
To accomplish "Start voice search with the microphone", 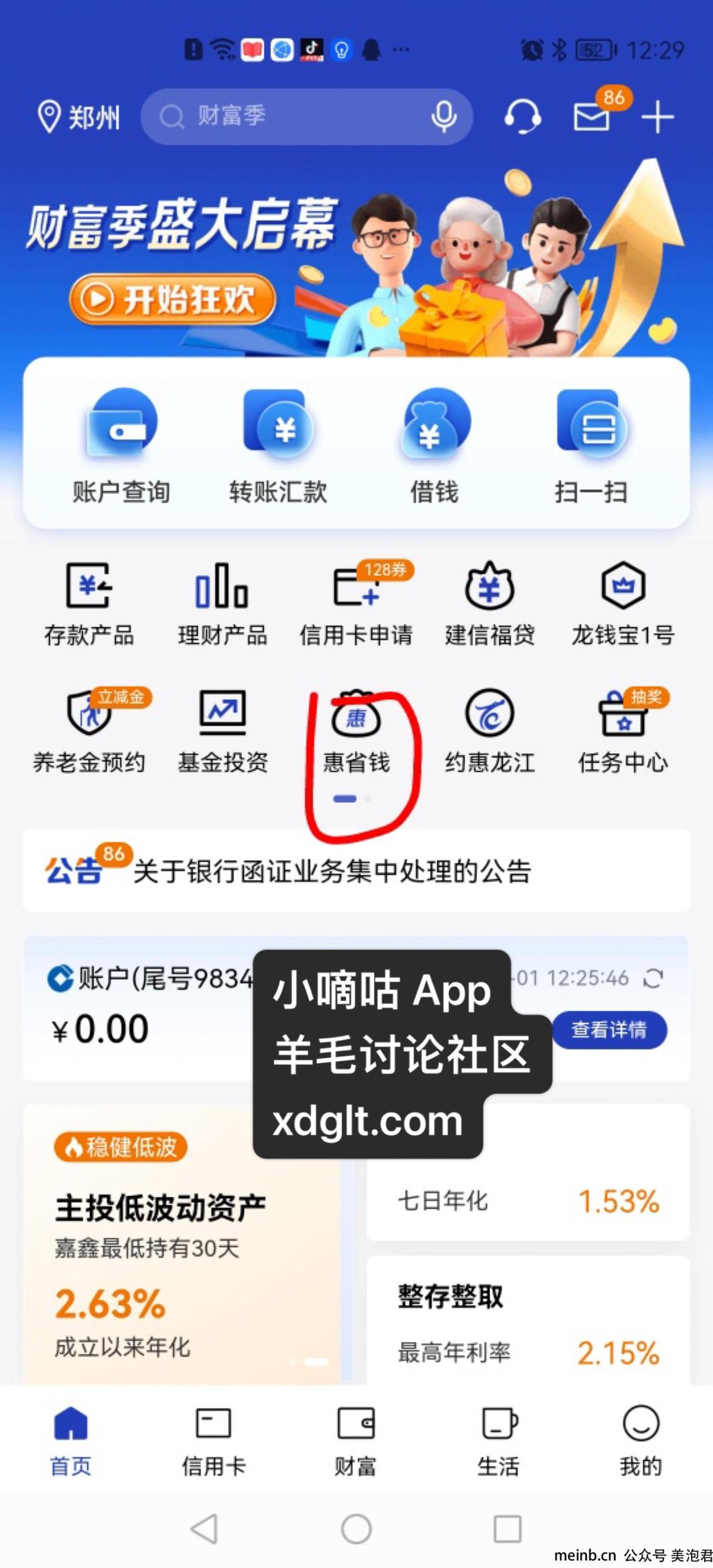I will tap(444, 117).
